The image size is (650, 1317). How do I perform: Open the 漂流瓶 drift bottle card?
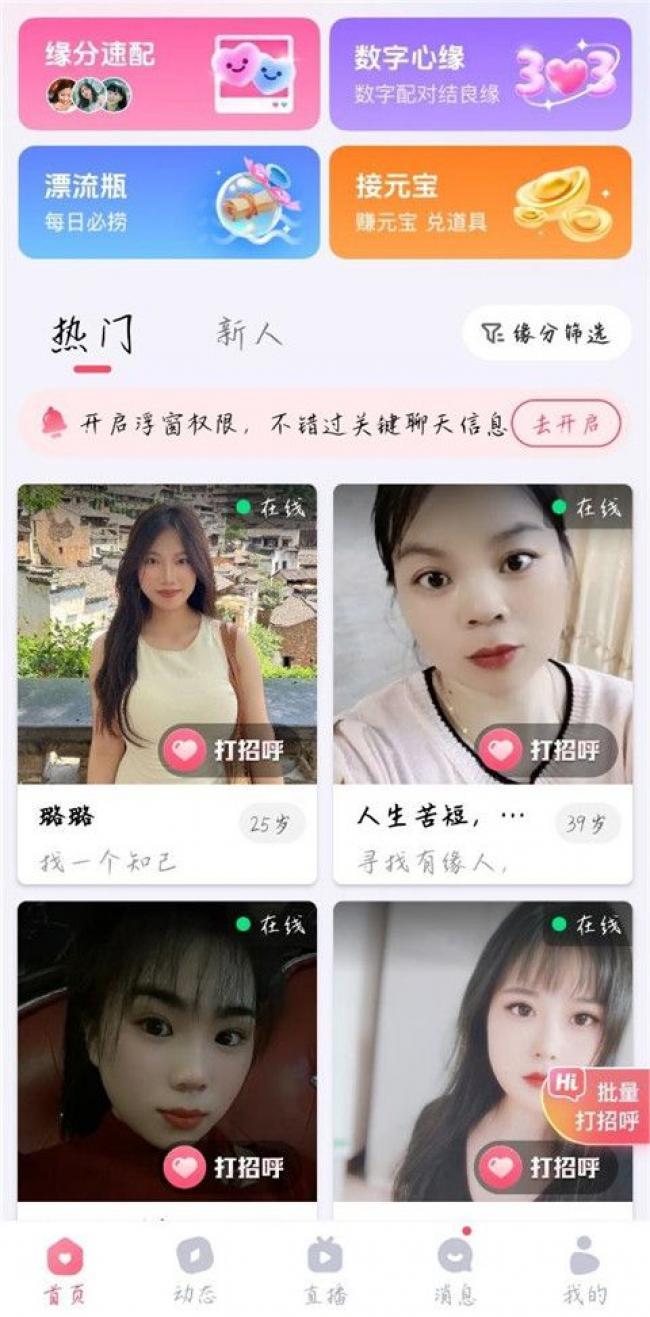click(169, 202)
